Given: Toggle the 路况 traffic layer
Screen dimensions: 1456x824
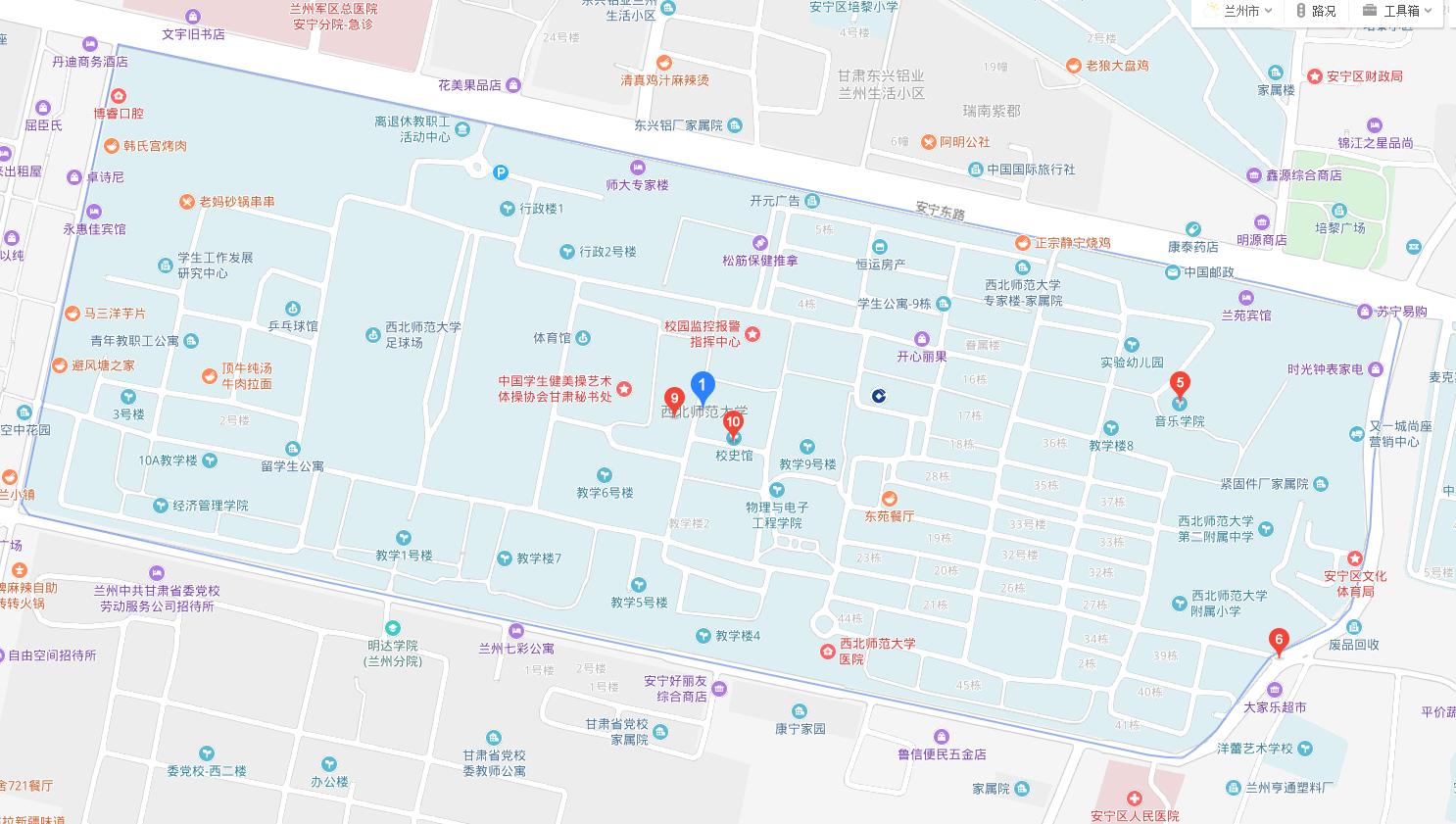Looking at the screenshot, I should (x=1315, y=11).
